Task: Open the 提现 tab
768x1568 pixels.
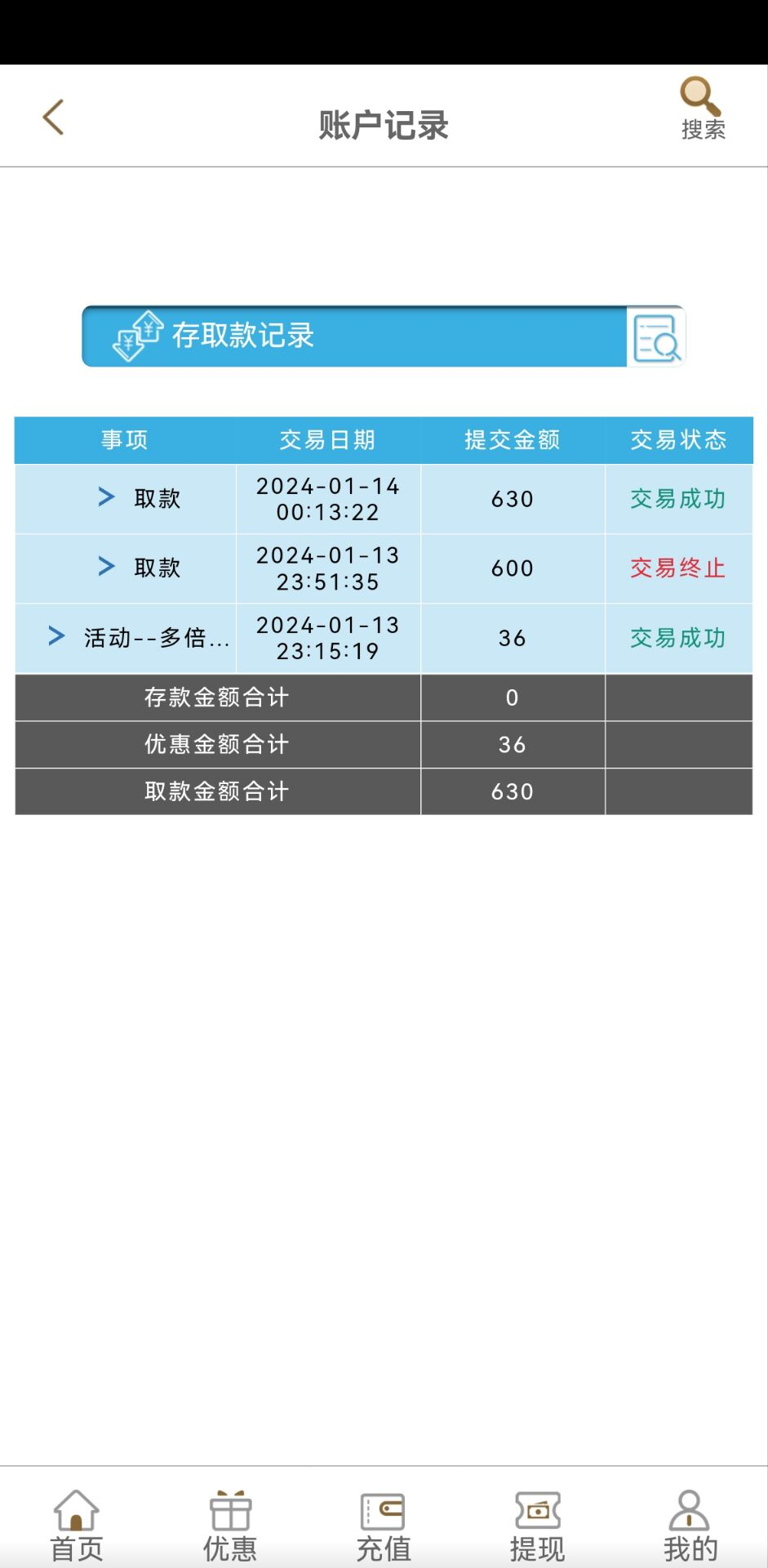Action: tap(537, 1525)
